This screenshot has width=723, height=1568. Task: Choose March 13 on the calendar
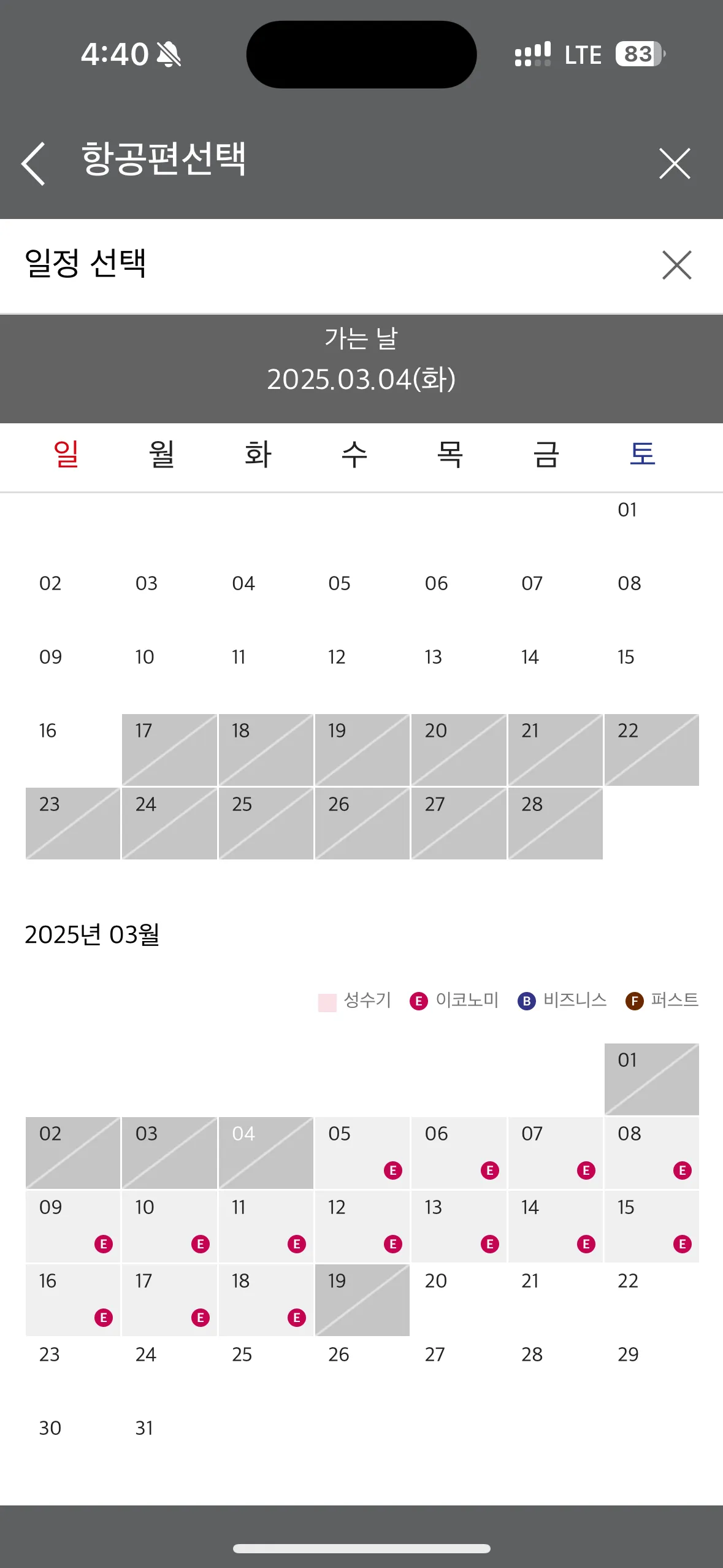(458, 1226)
